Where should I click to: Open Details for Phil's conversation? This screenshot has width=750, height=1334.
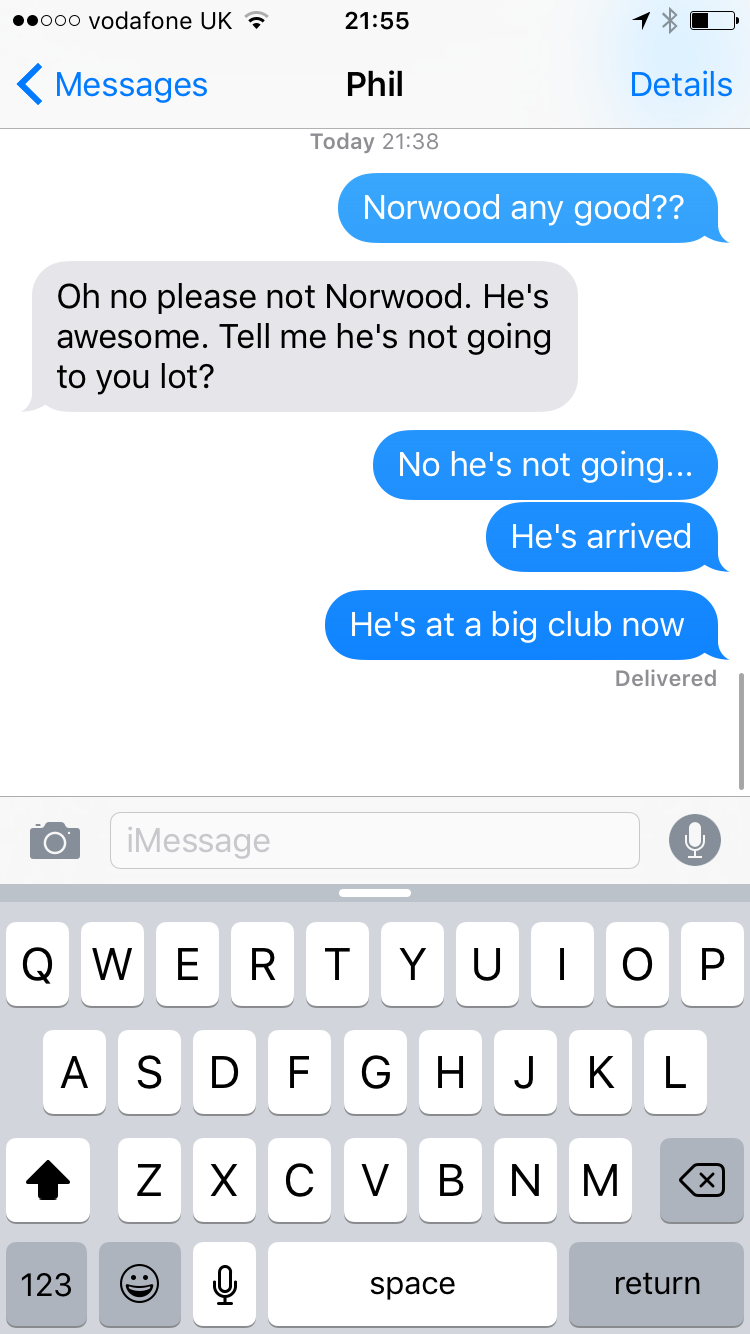[681, 85]
